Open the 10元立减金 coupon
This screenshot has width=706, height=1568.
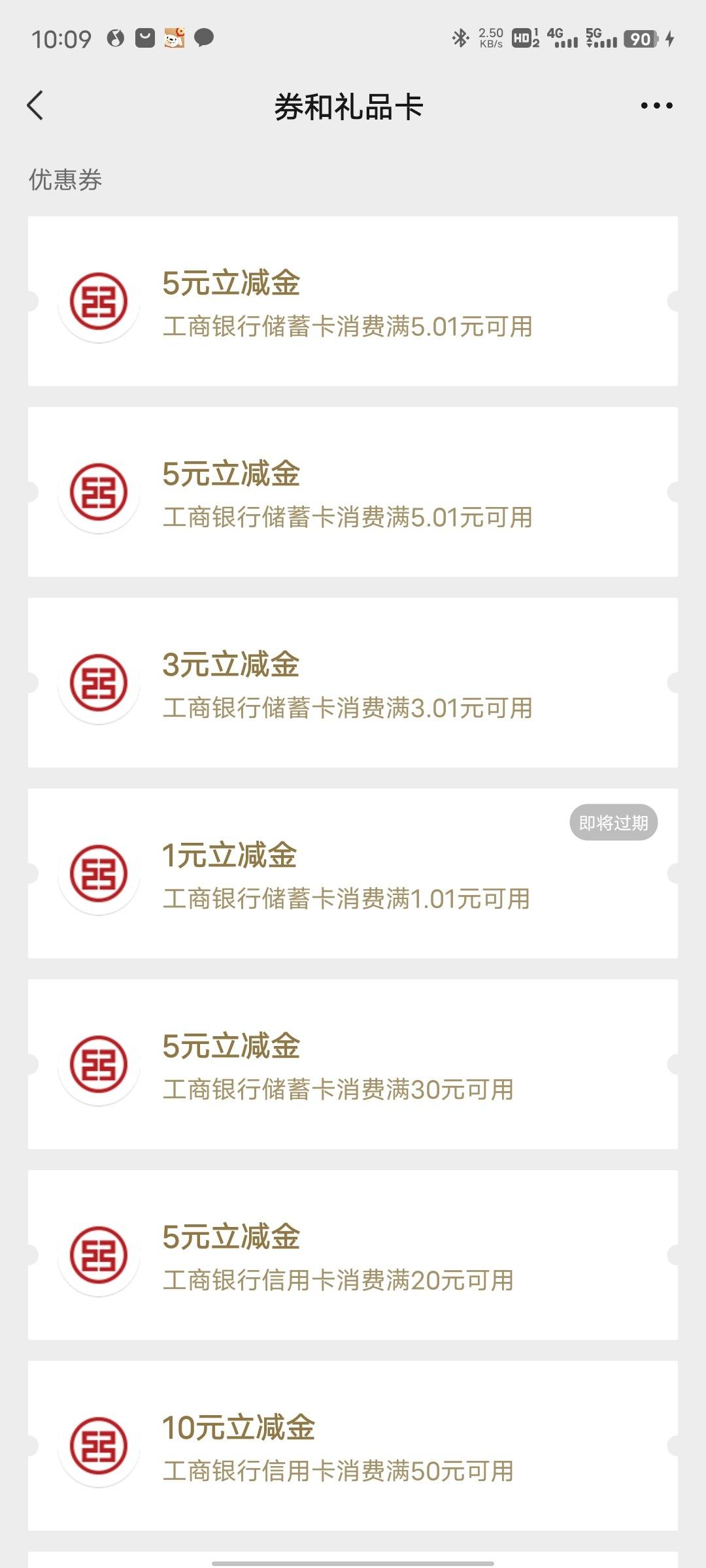[353, 1446]
